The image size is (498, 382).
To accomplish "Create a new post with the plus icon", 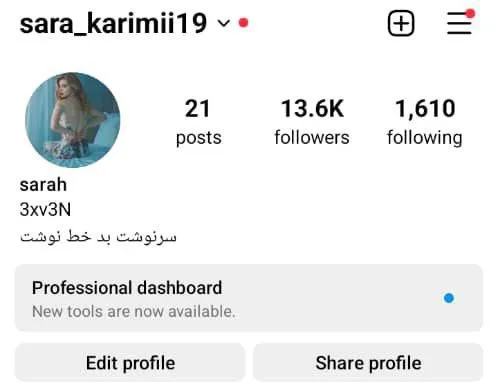I will 401,23.
